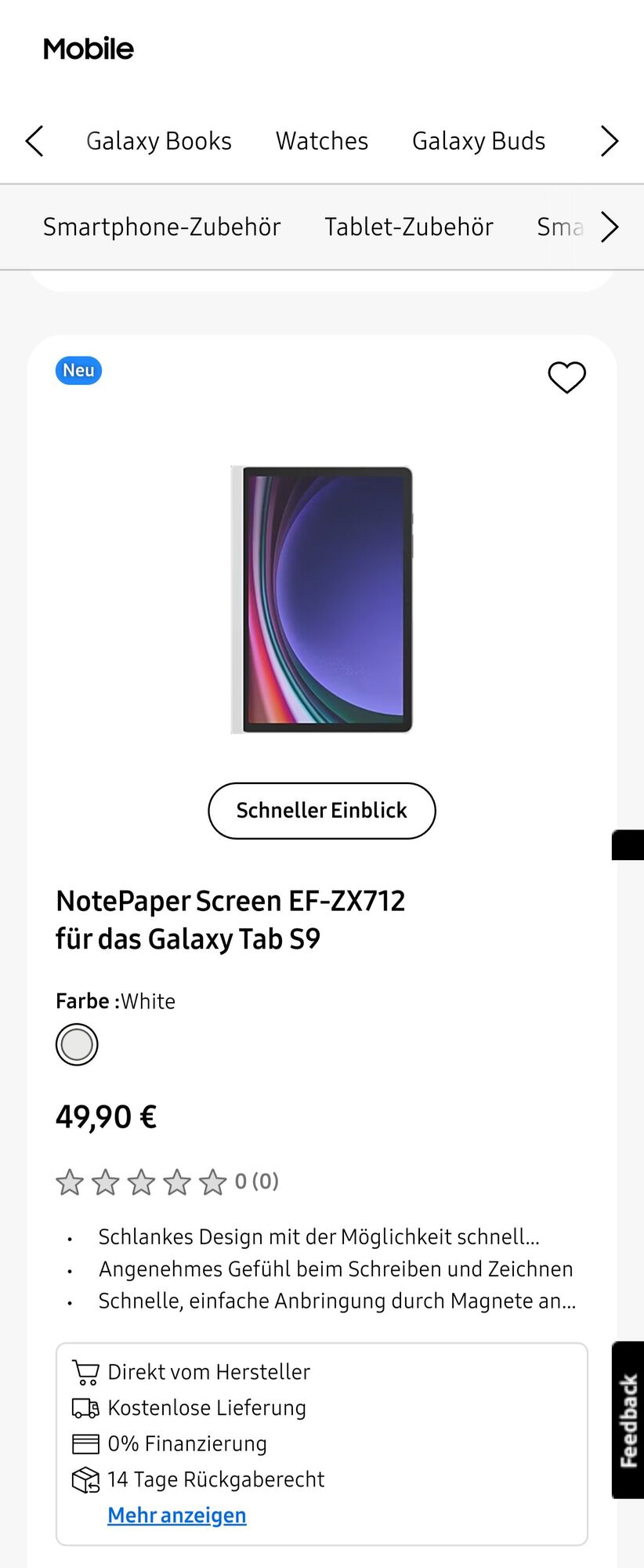Choose the White color swatch

tap(77, 1044)
